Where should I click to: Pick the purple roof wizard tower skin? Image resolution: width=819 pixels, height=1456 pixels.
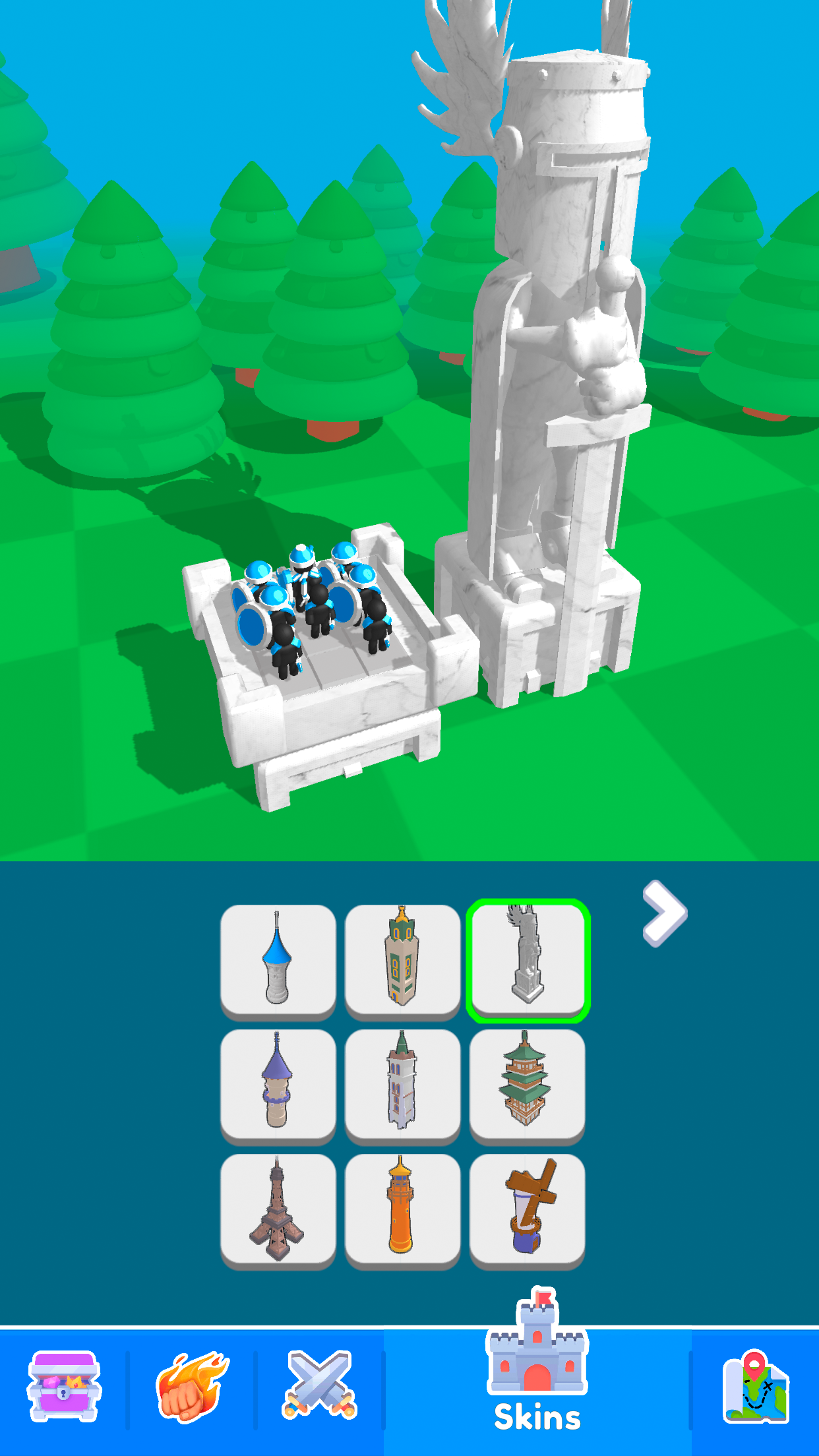(x=278, y=1083)
